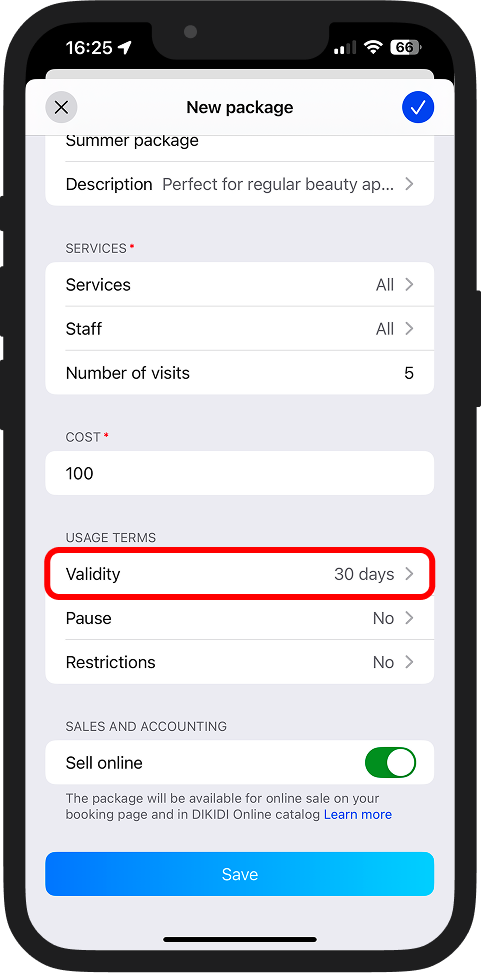Save the new package
The height and width of the screenshot is (973, 481).
click(240, 874)
